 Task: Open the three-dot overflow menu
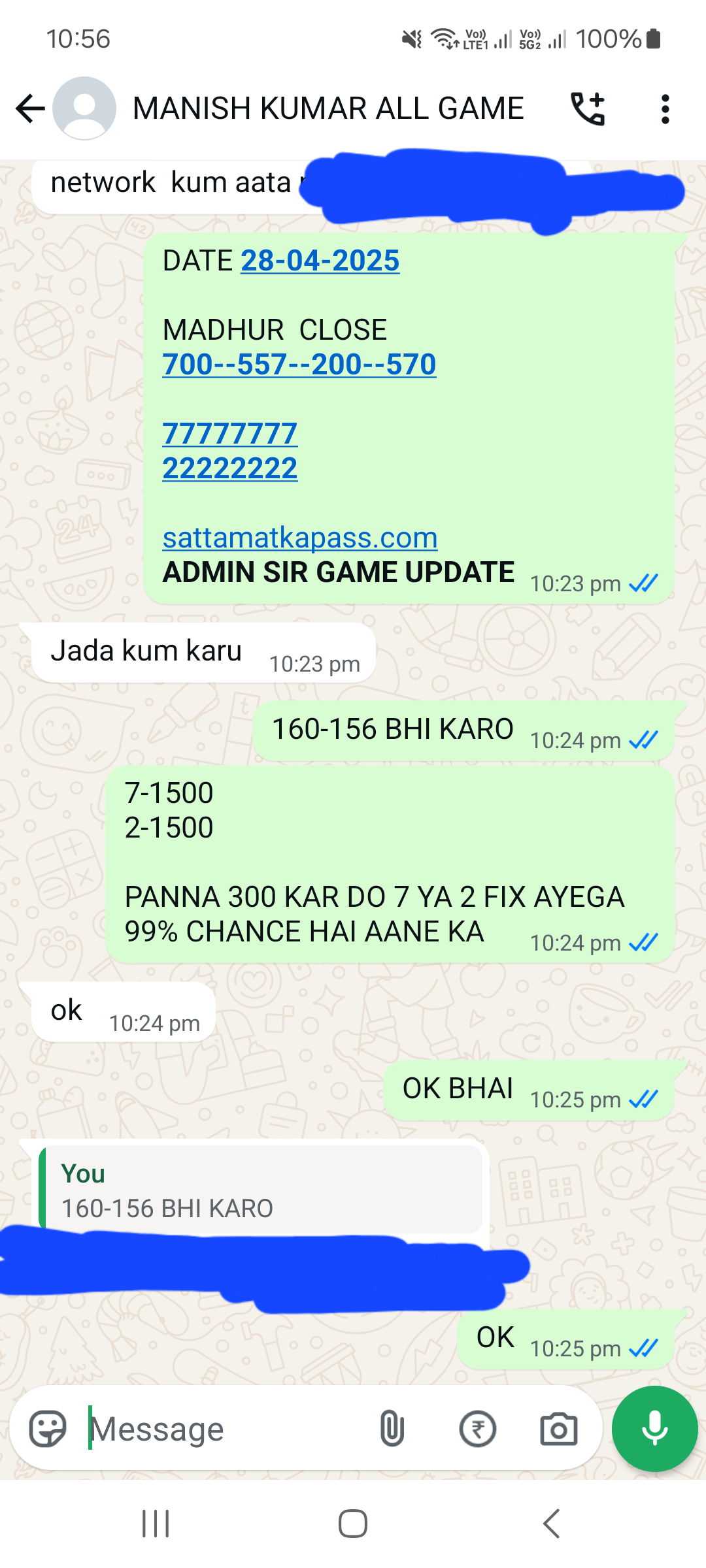click(x=665, y=108)
